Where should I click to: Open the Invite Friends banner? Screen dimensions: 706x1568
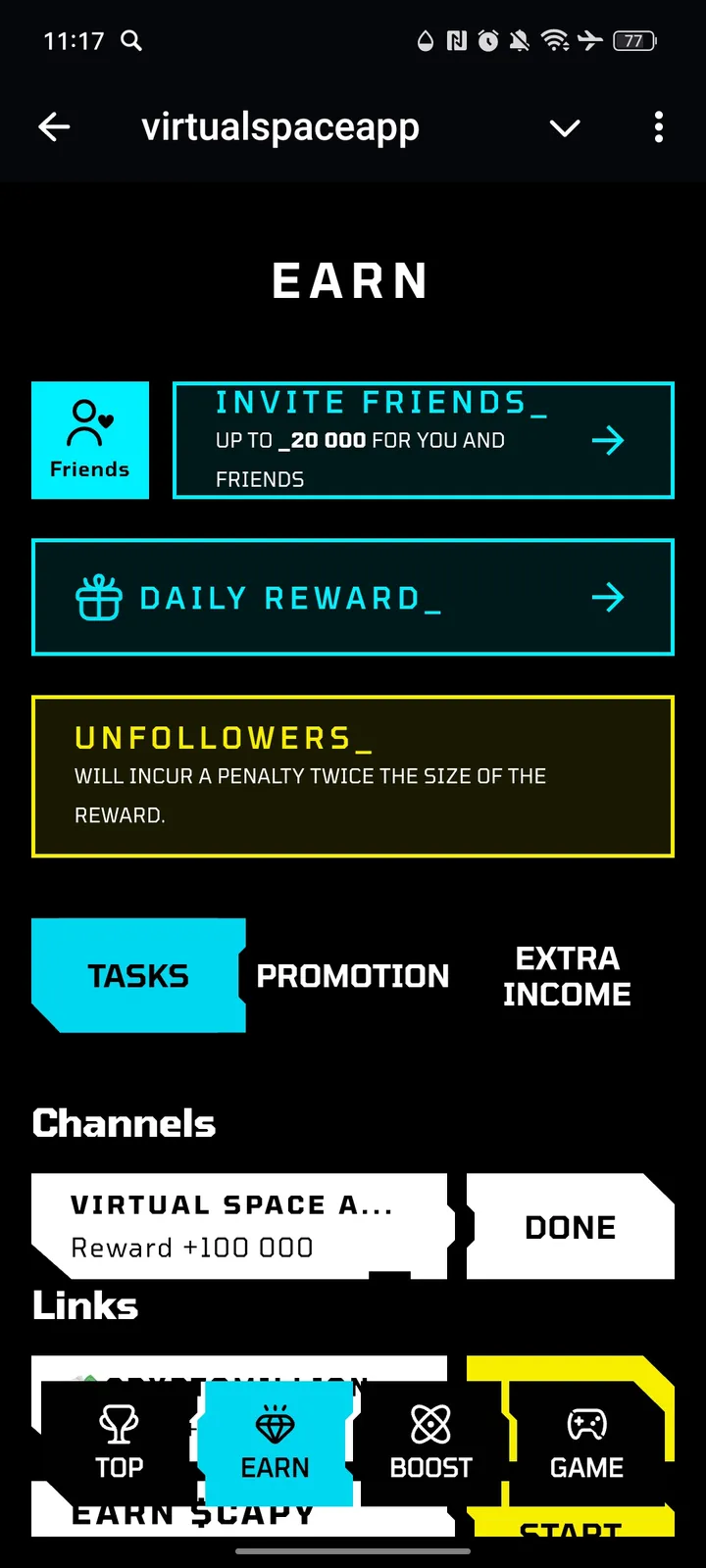click(423, 440)
